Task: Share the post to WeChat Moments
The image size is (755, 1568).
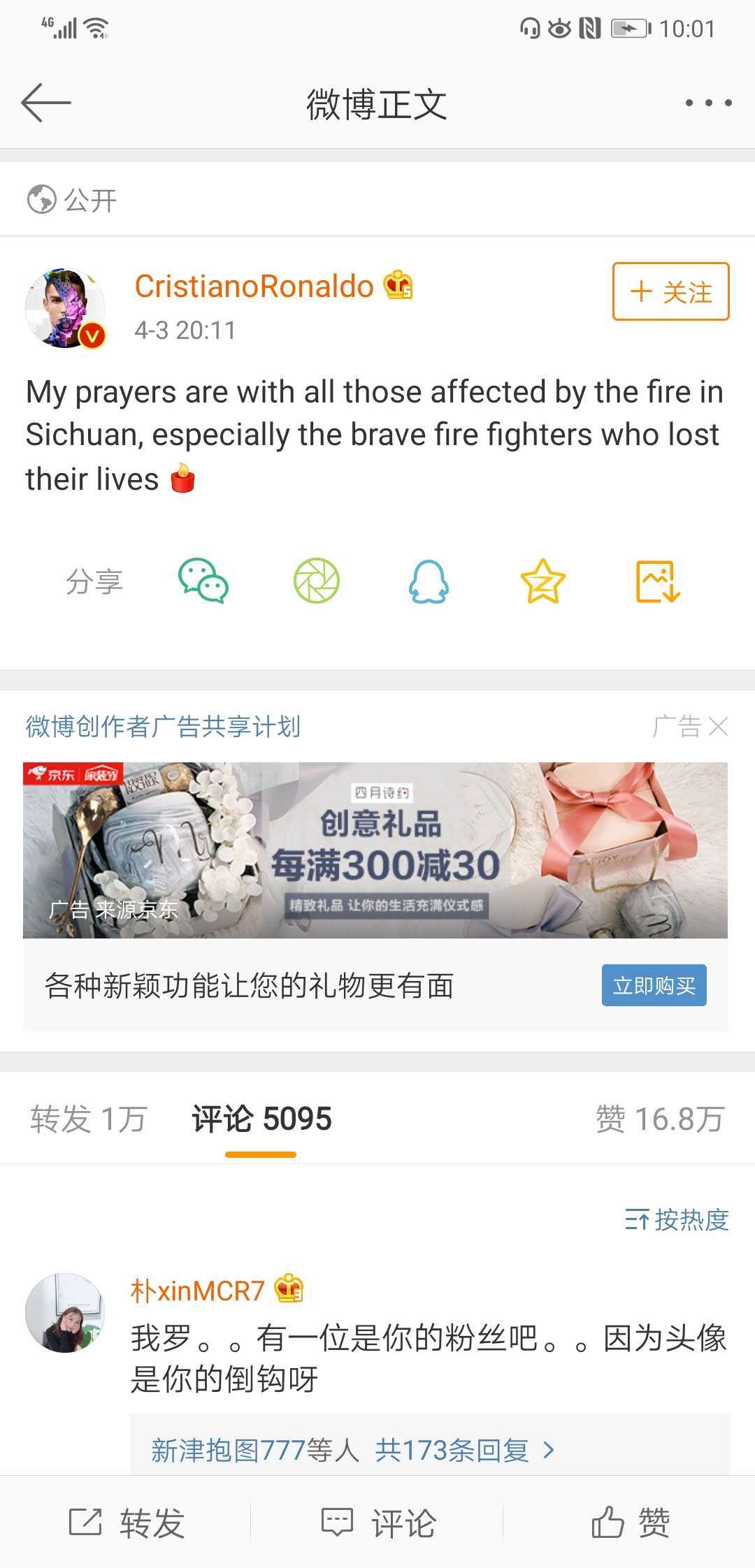Action: click(x=316, y=581)
